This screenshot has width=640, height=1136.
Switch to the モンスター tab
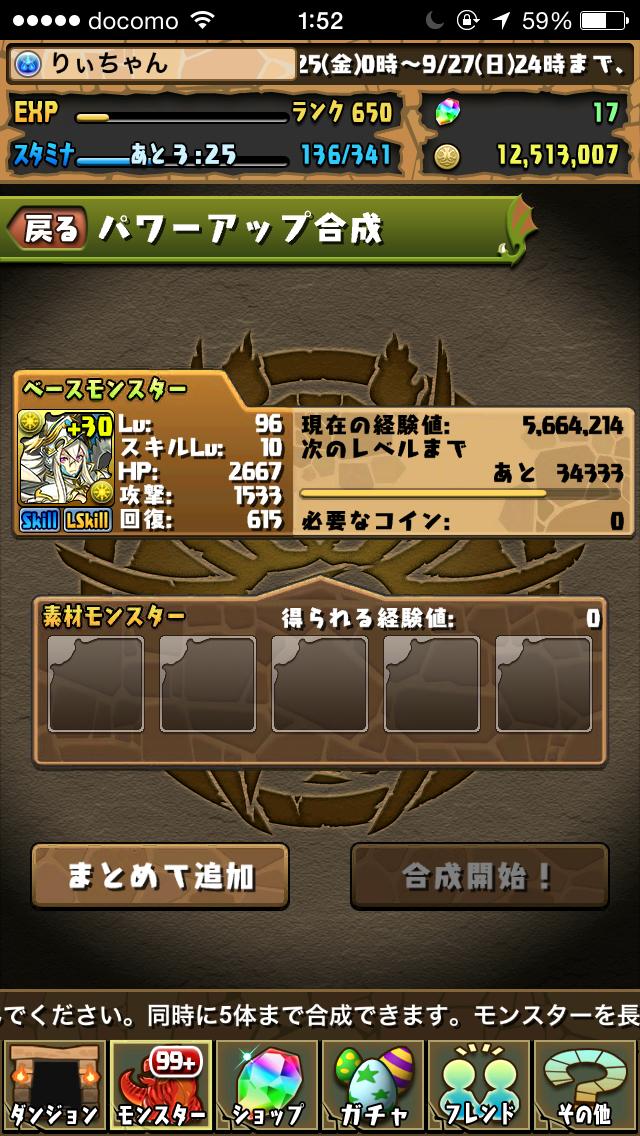160,1086
